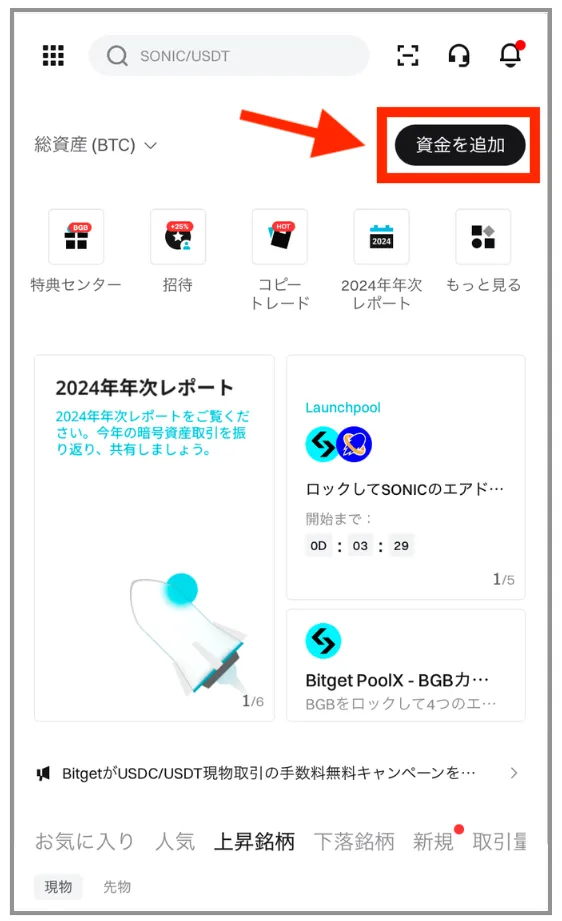Tap もっと見る to see more

tap(483, 251)
